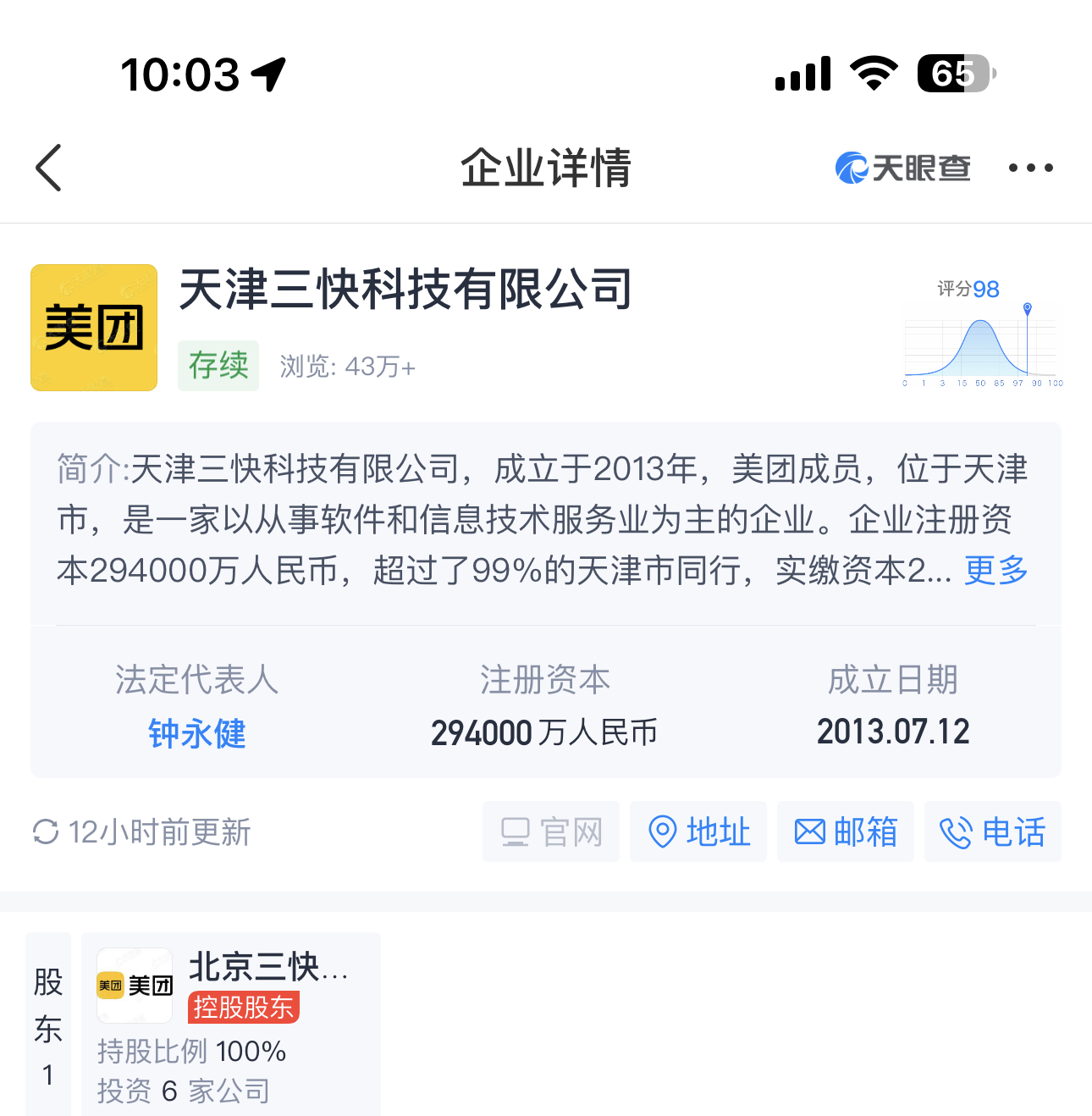Open the three-dot overflow menu

tap(1030, 168)
